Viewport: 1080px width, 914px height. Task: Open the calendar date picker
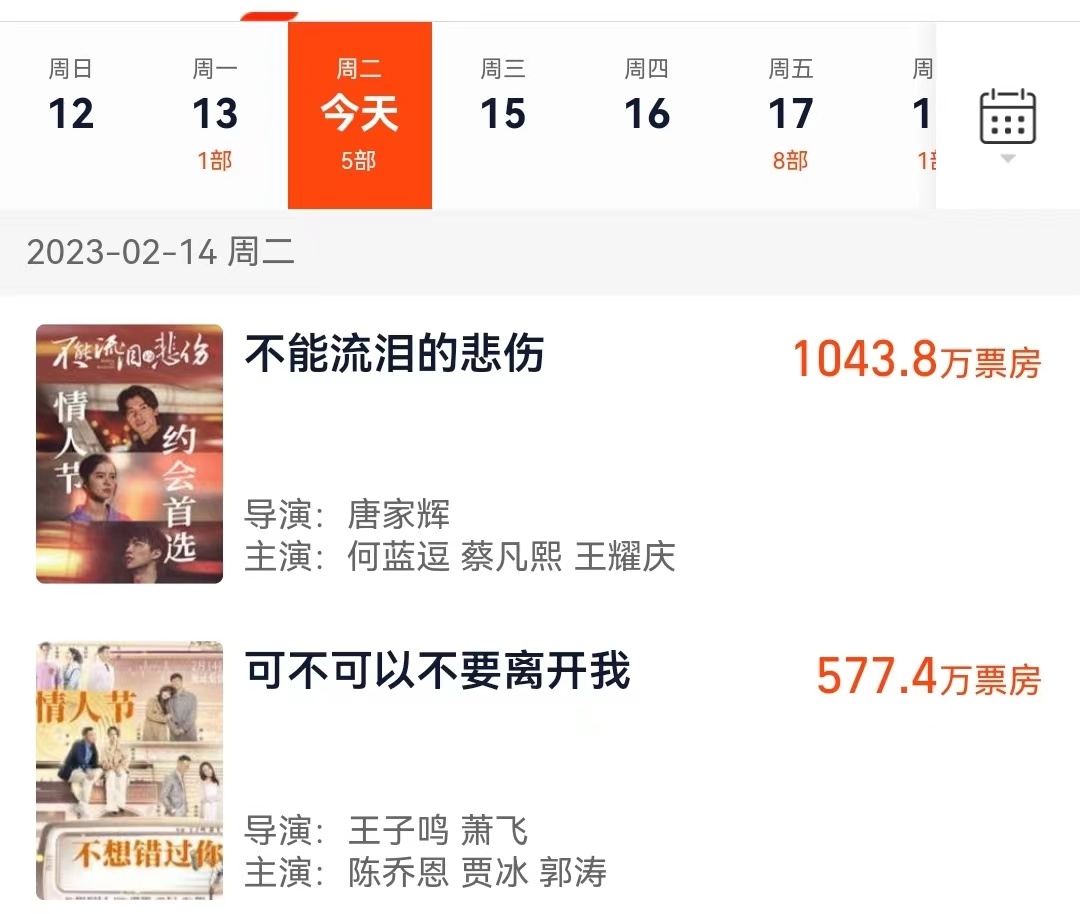(x=1007, y=118)
